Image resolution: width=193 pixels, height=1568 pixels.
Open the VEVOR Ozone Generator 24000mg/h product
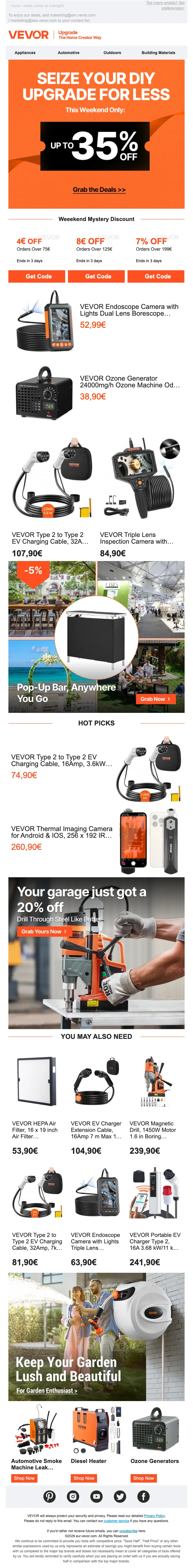(x=129, y=382)
